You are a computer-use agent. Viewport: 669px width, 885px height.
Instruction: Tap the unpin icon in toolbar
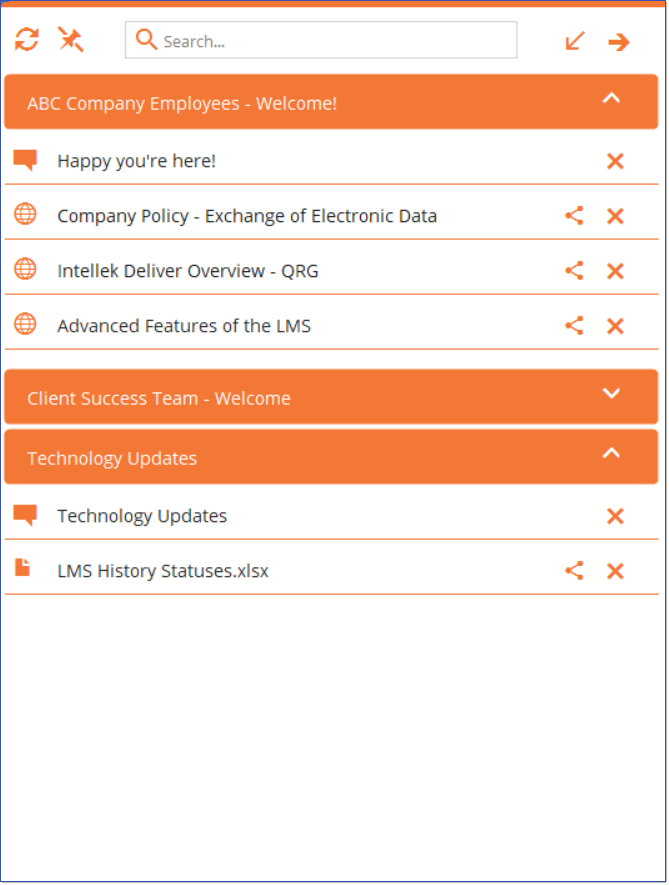click(70, 40)
